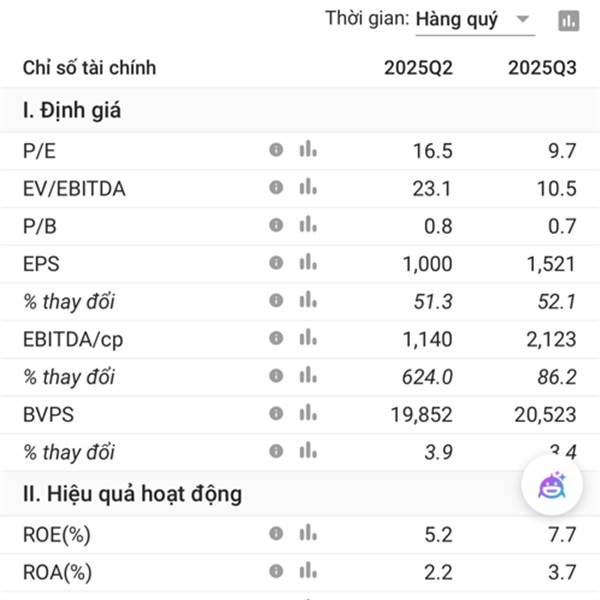The image size is (600, 600).
Task: Open the Thời gian Hàng quý dropdown
Action: (x=475, y=20)
